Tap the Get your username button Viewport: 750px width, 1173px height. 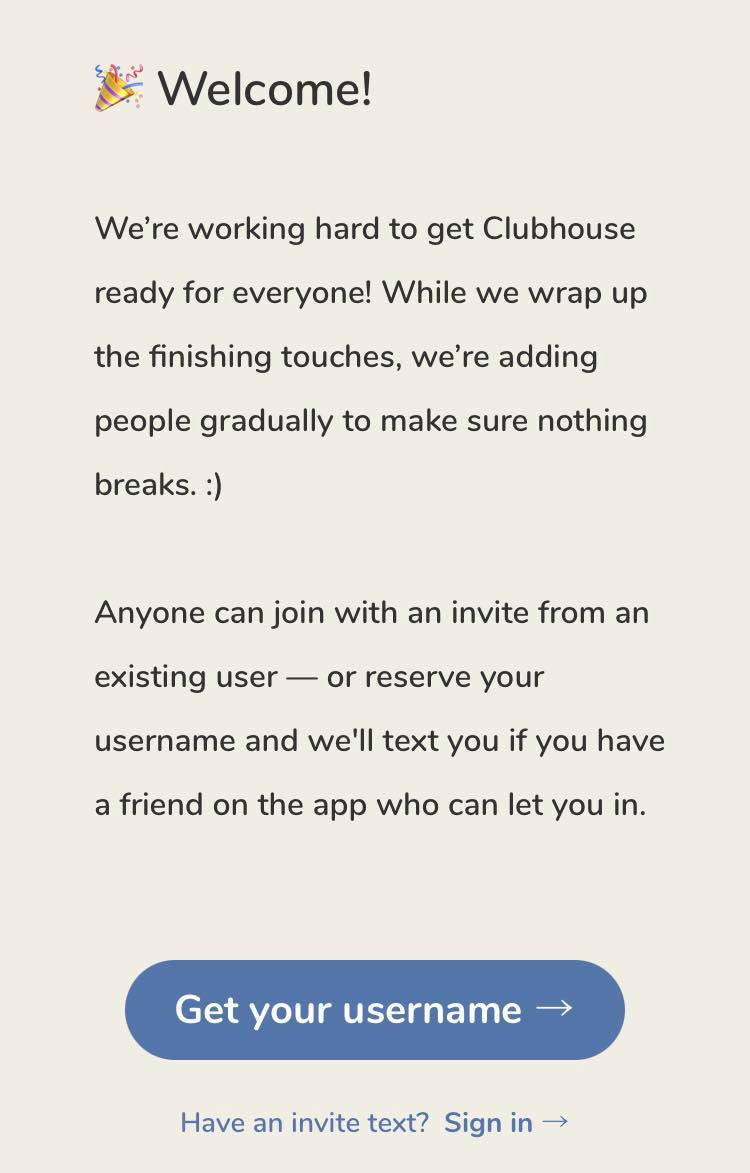click(374, 1009)
